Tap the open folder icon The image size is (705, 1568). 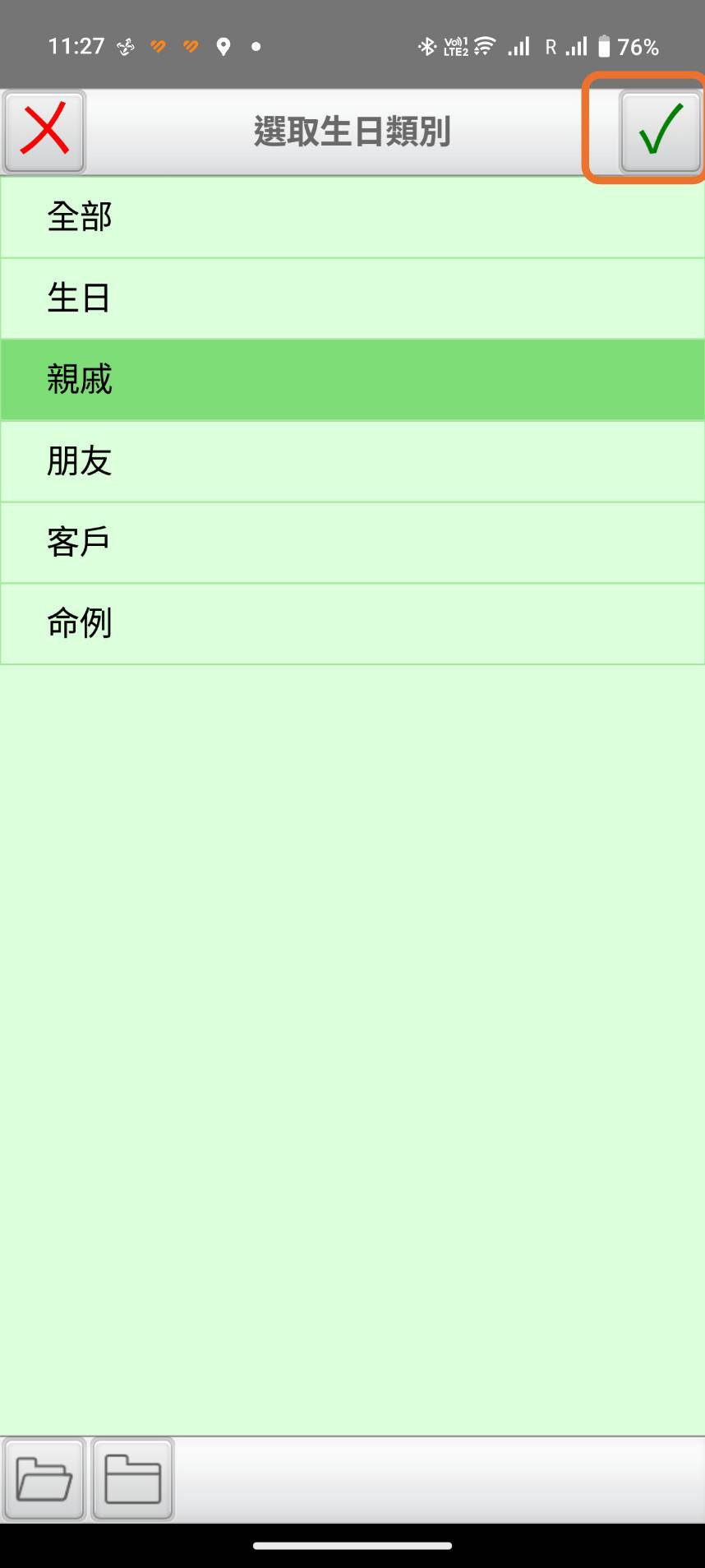point(44,1479)
